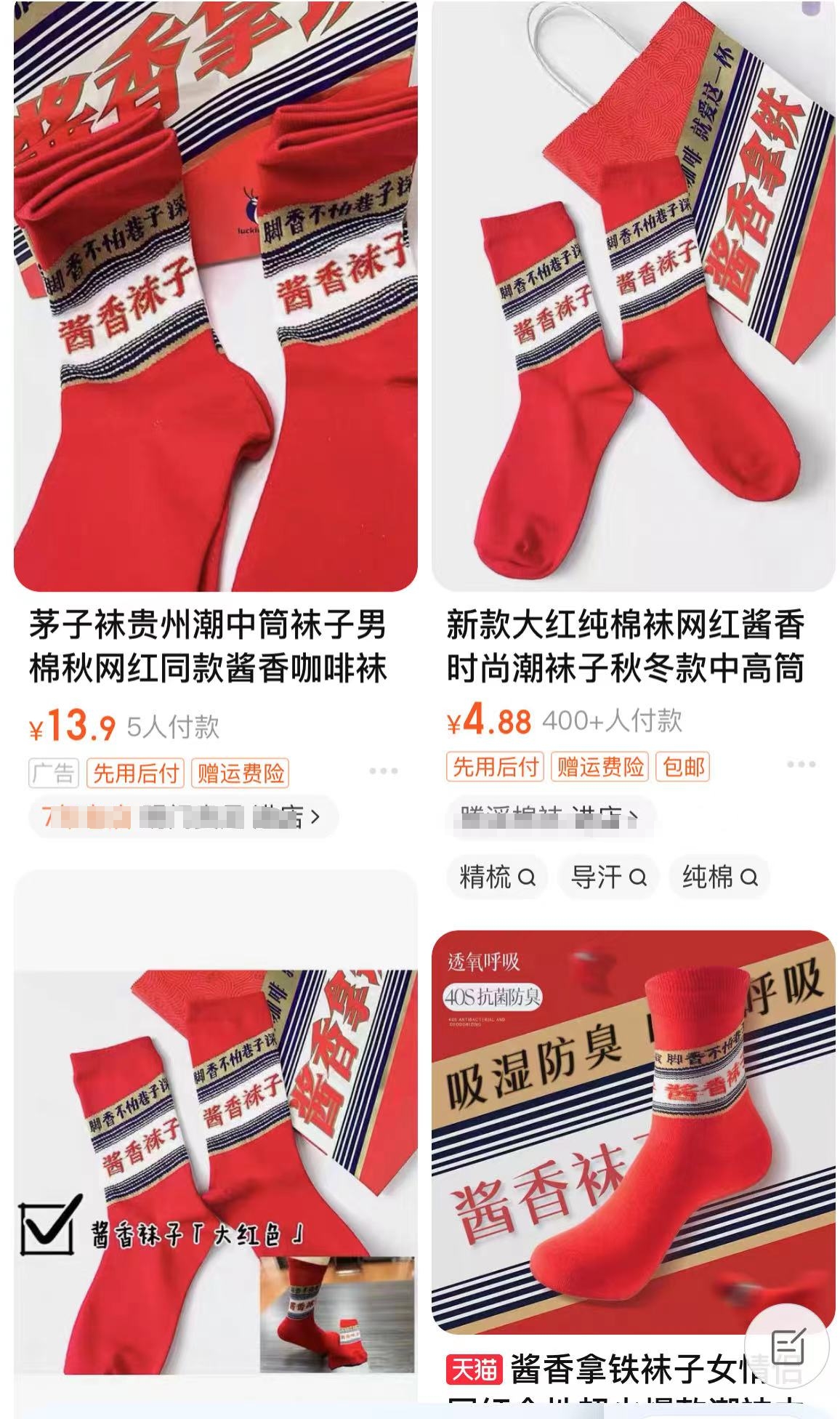
Task: Open the 酱香袜子「大红色」 product tile
Action: click(216, 1149)
